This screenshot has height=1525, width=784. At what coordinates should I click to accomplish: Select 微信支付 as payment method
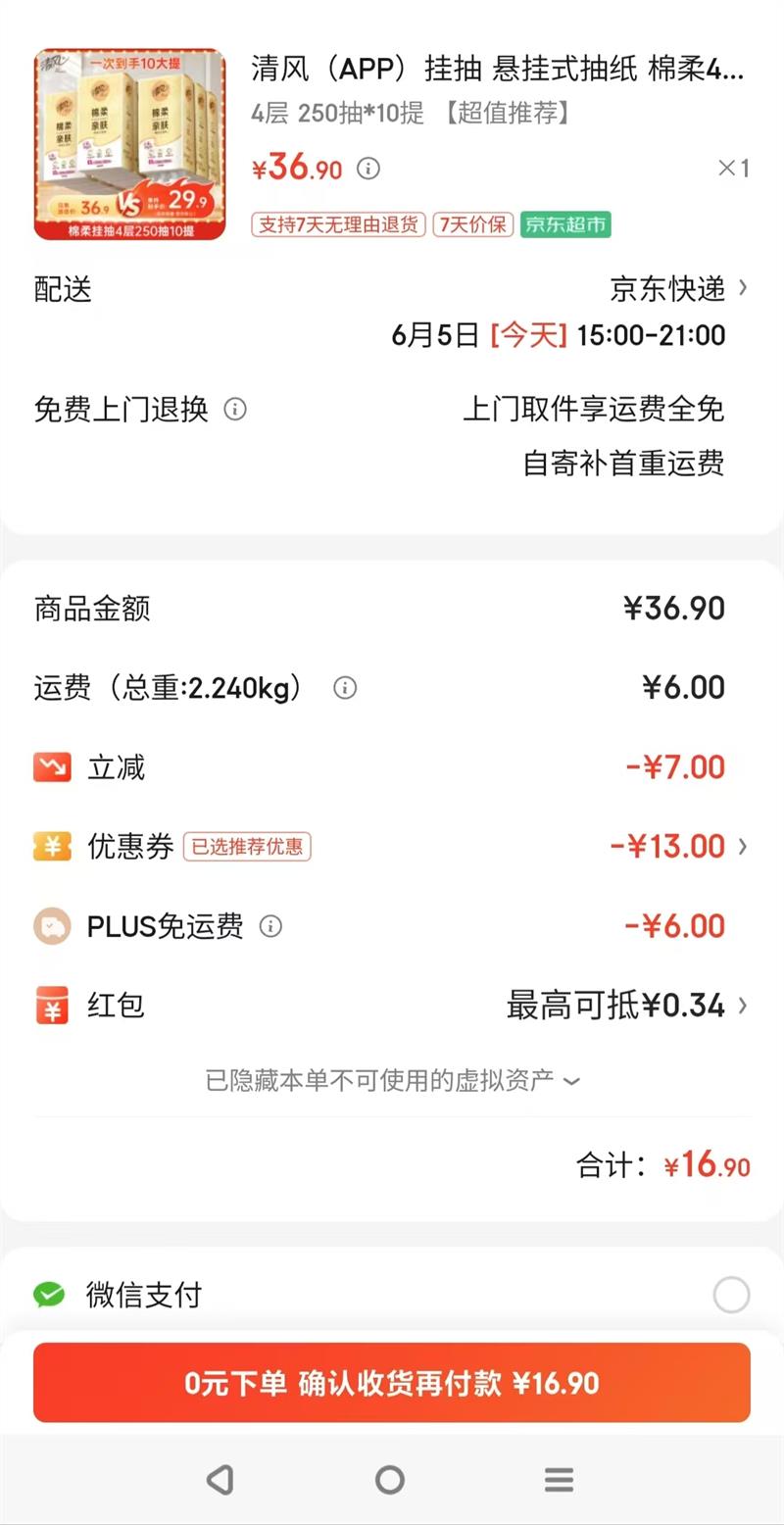click(731, 1295)
